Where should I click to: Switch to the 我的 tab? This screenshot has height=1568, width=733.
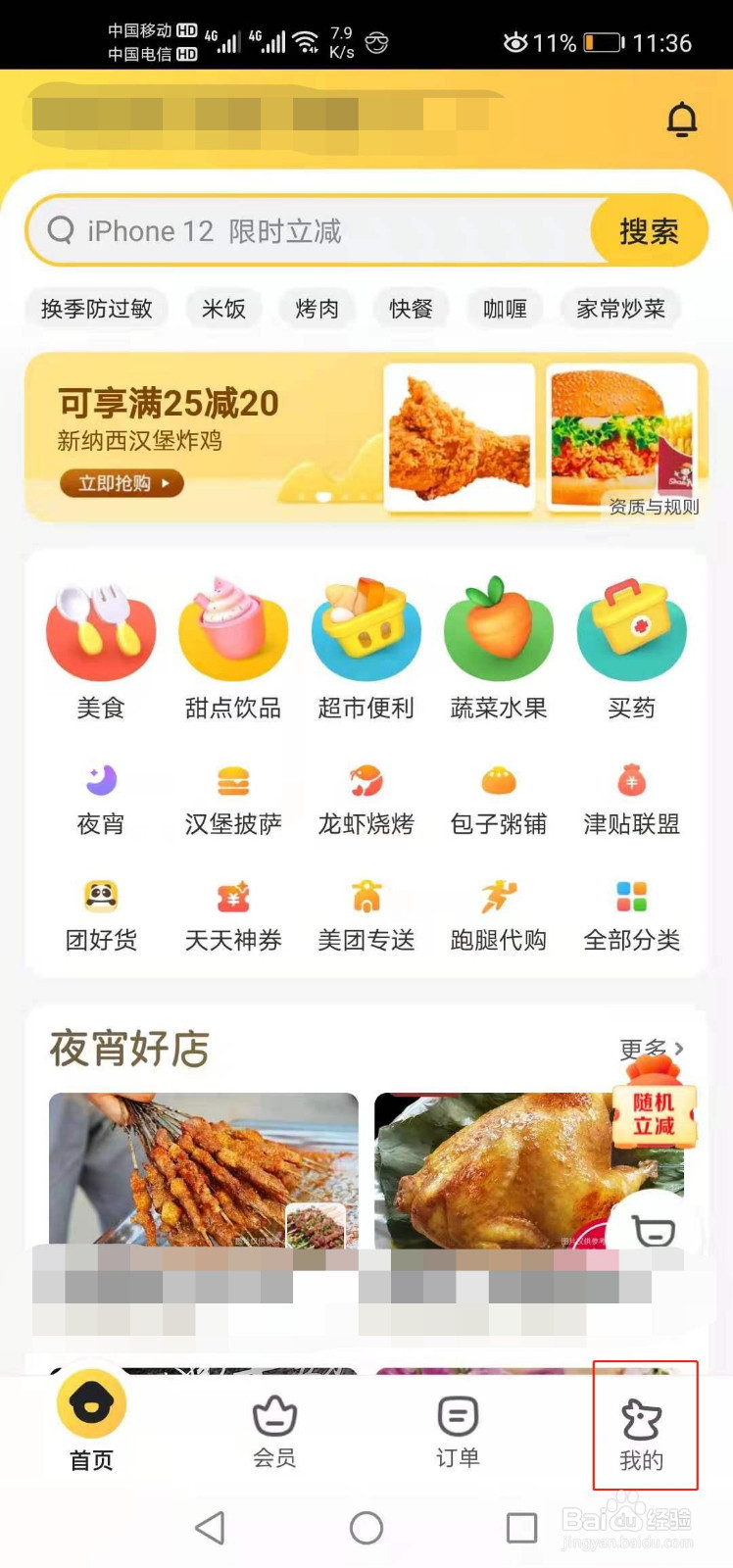pyautogui.click(x=642, y=1434)
